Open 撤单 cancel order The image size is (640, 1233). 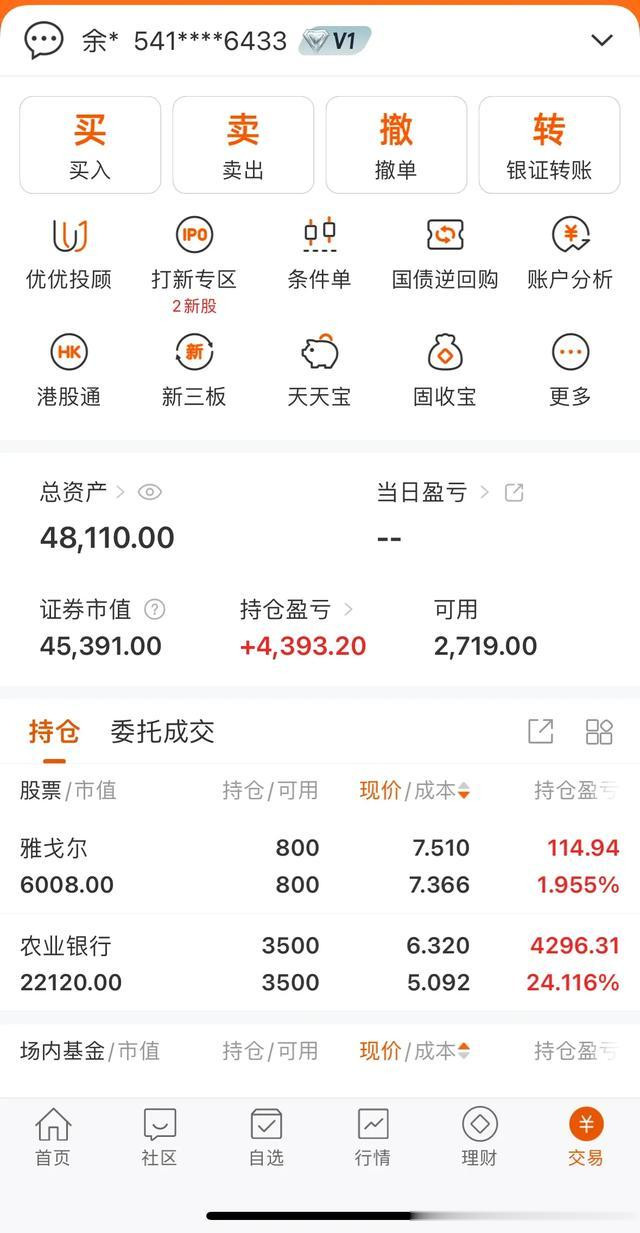tap(396, 145)
